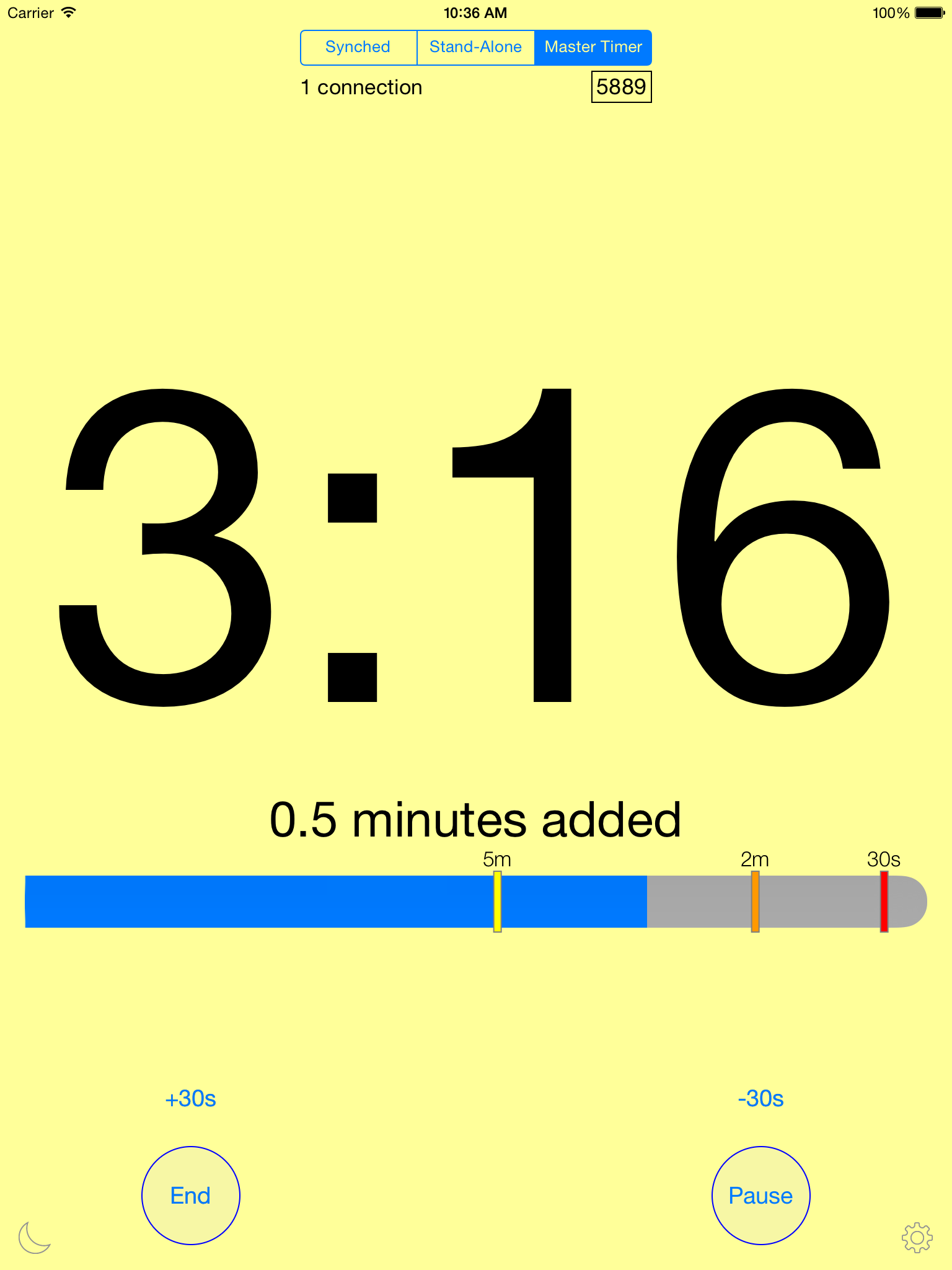
Task: Pause the running timer
Action: click(761, 1196)
